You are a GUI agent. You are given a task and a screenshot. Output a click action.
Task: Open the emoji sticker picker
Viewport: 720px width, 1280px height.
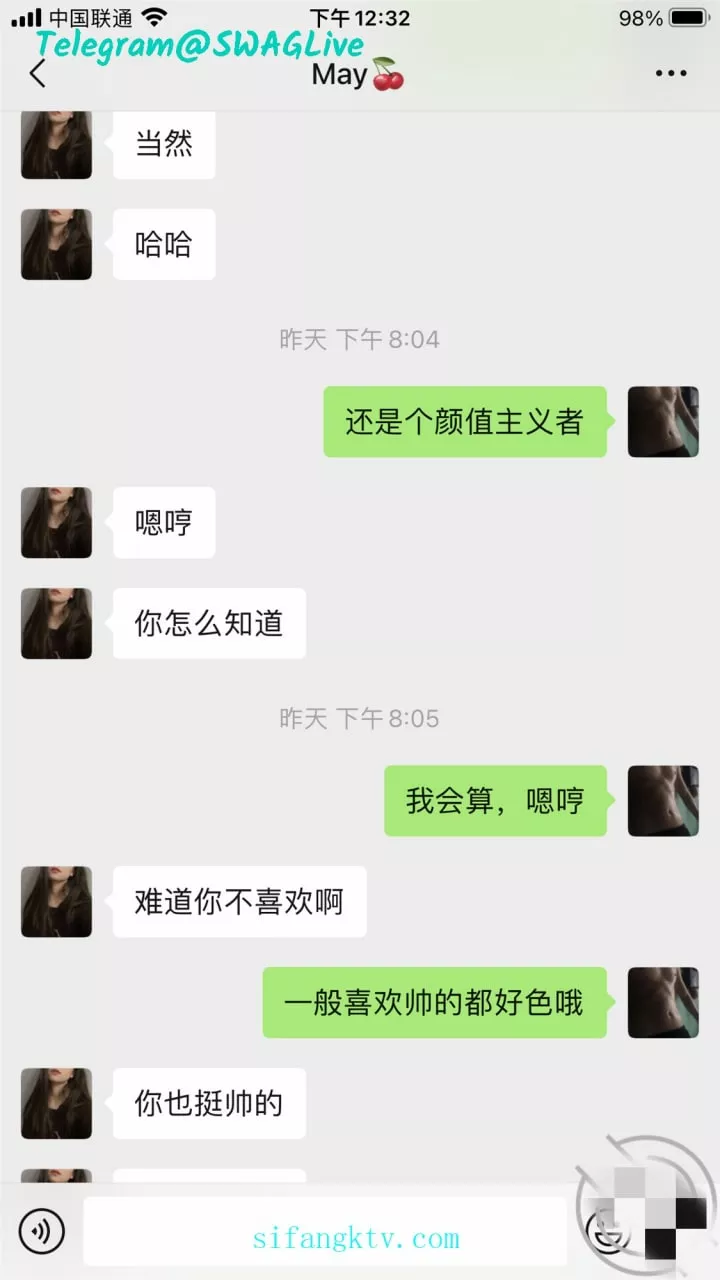[x=605, y=1232]
